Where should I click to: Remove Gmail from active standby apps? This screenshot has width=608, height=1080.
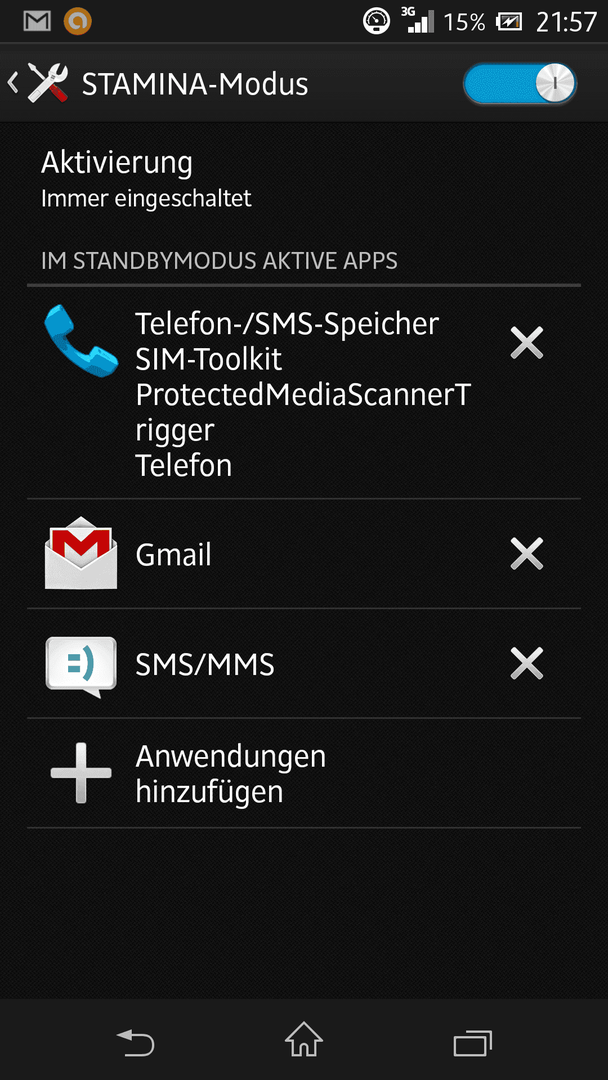point(526,554)
